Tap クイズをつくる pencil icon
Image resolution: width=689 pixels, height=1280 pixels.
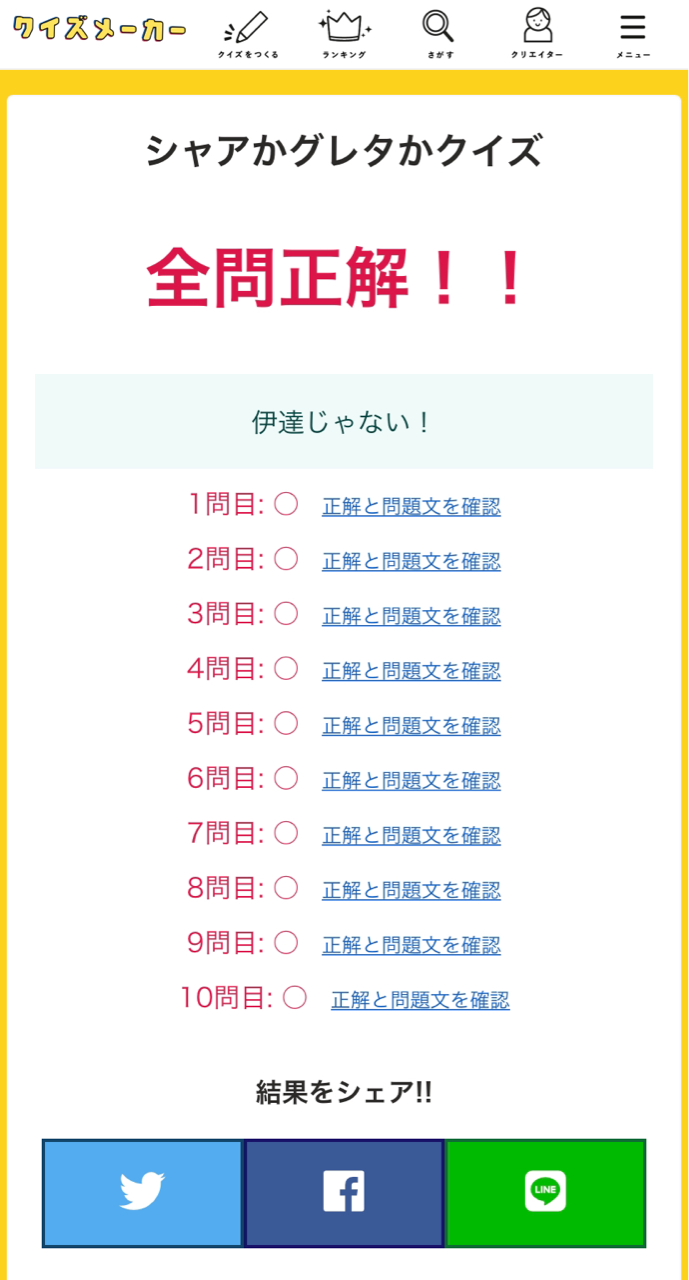[x=247, y=35]
